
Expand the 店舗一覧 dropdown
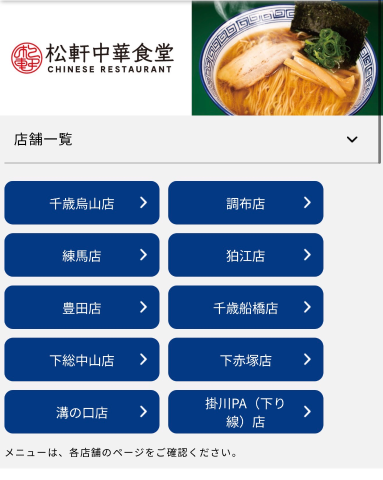tap(191, 139)
